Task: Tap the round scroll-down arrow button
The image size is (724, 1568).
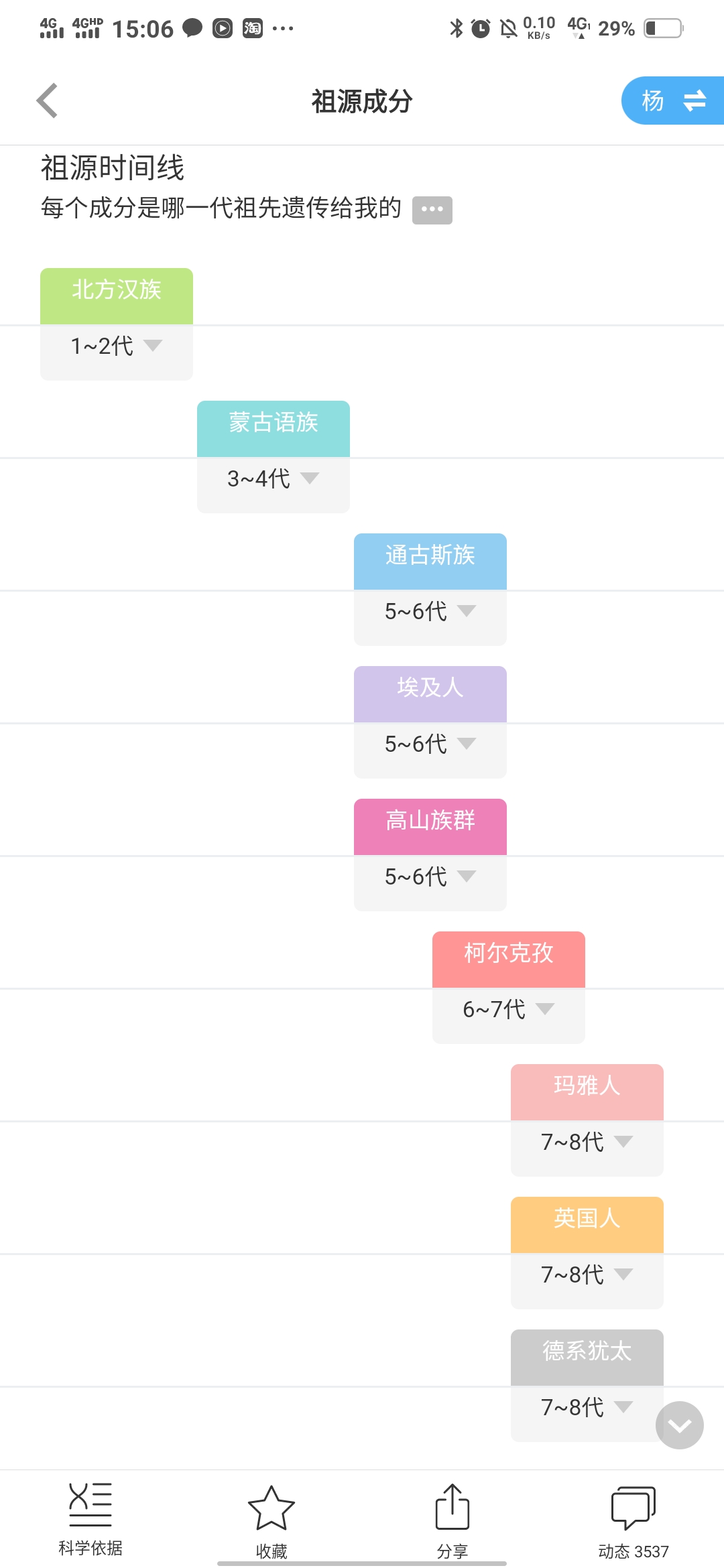Action: pos(680,1425)
